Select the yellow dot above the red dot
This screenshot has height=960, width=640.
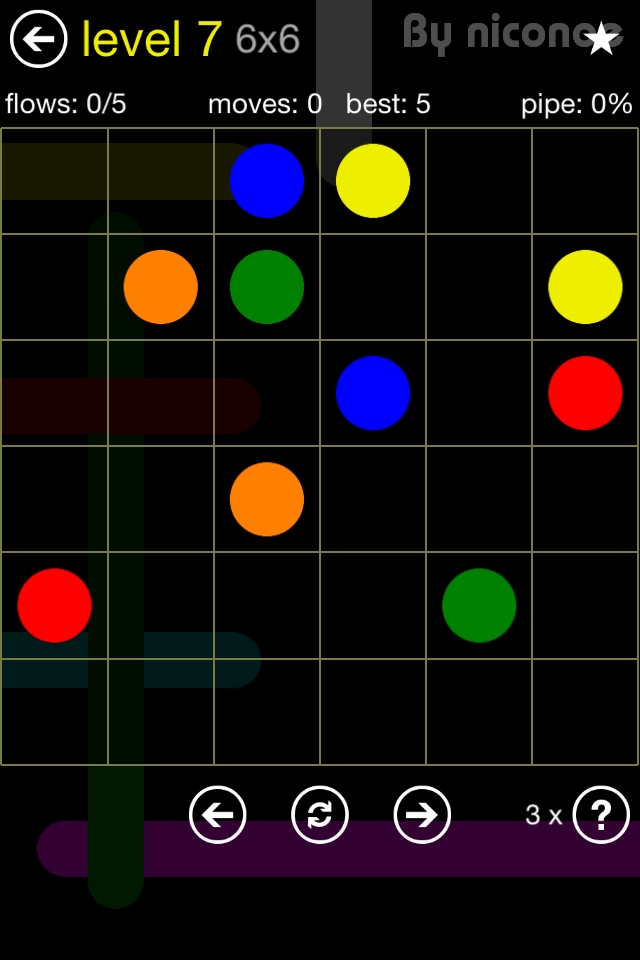tap(585, 287)
